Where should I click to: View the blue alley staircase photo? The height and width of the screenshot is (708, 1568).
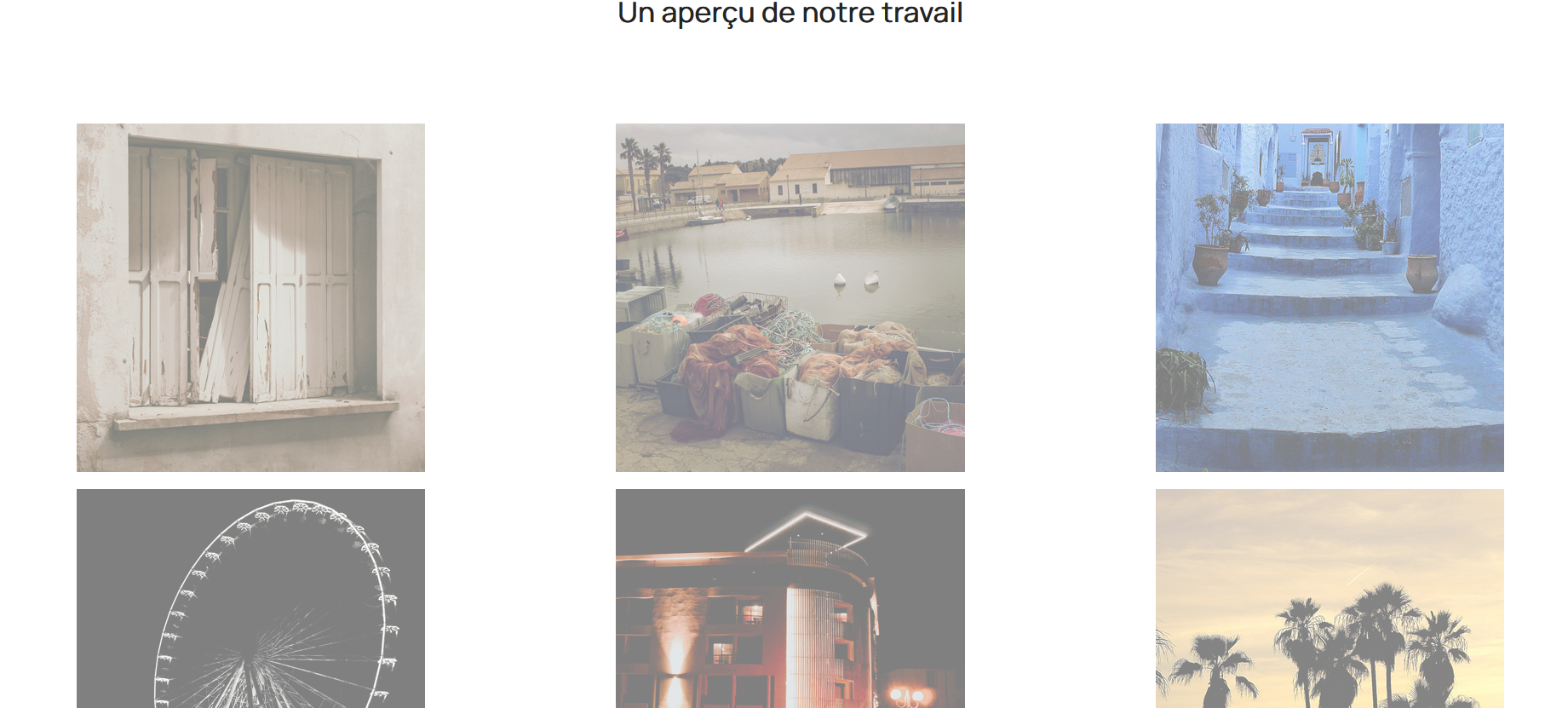pyautogui.click(x=1329, y=297)
